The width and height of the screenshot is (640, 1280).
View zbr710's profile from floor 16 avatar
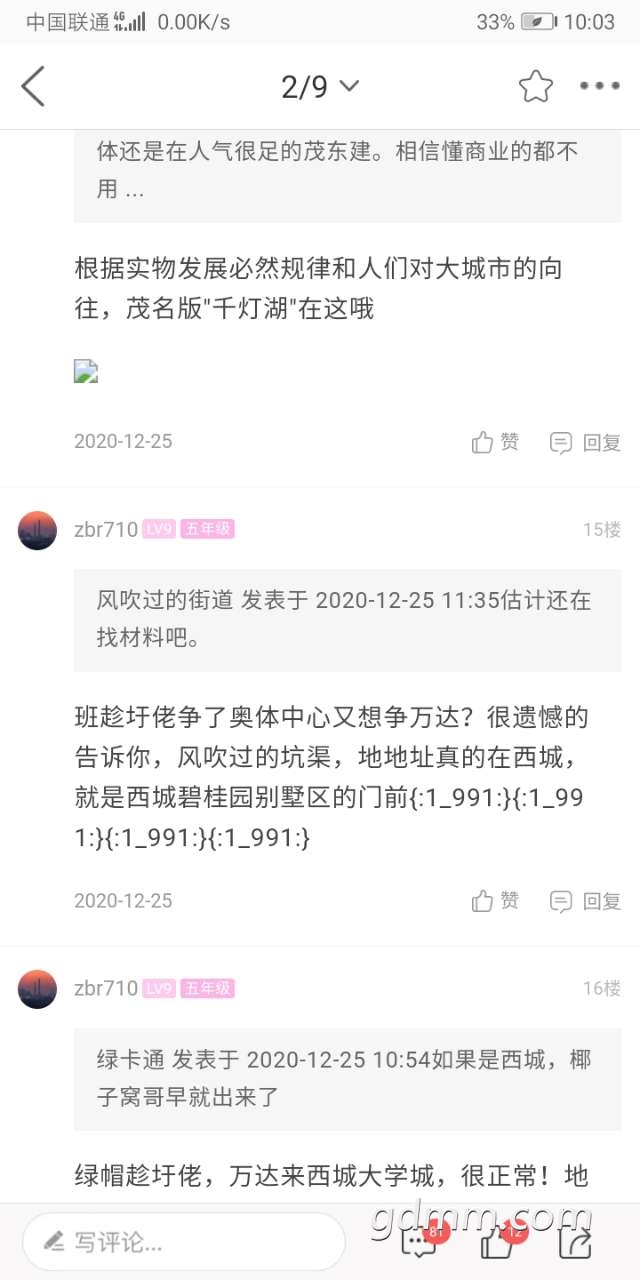[38, 989]
